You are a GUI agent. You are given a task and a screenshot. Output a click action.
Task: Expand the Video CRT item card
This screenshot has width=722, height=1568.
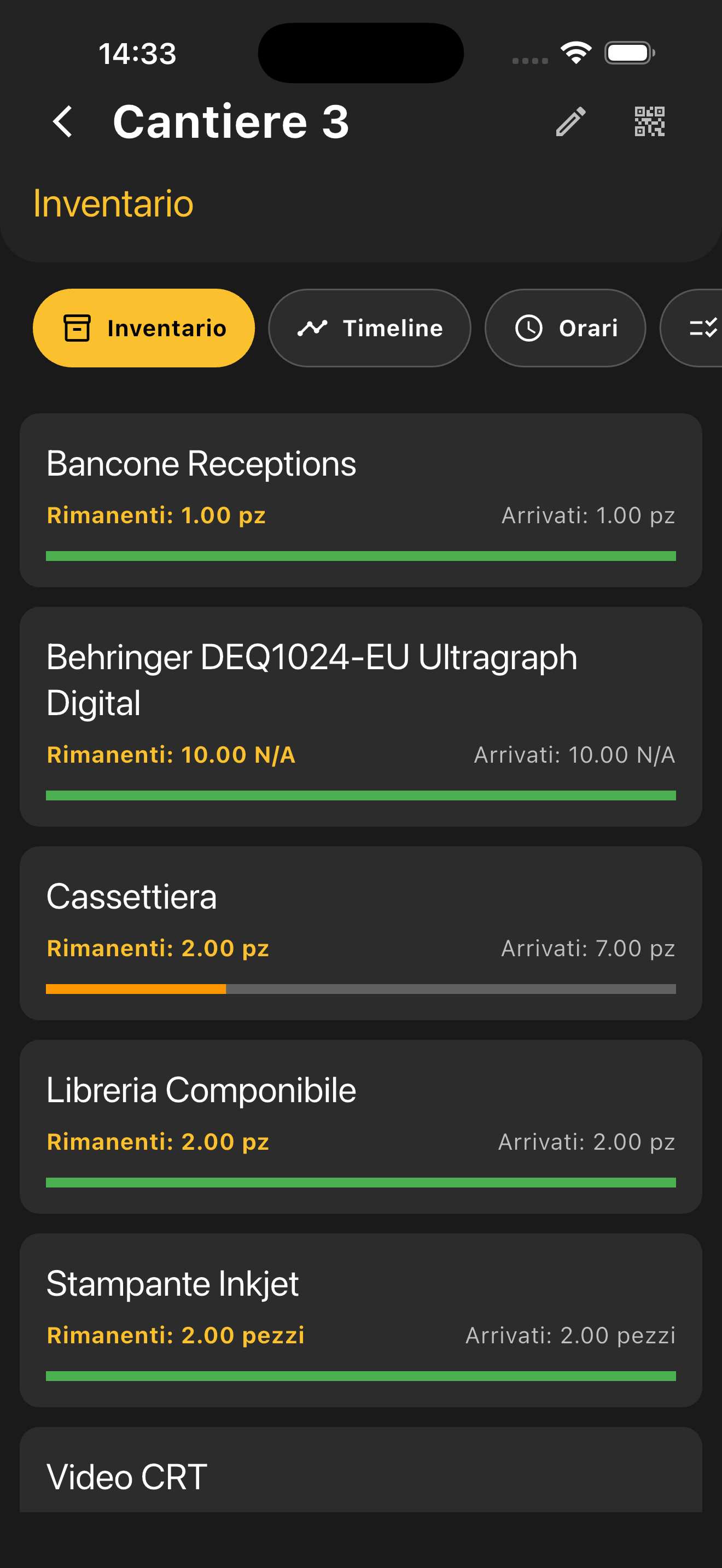[x=361, y=1473]
